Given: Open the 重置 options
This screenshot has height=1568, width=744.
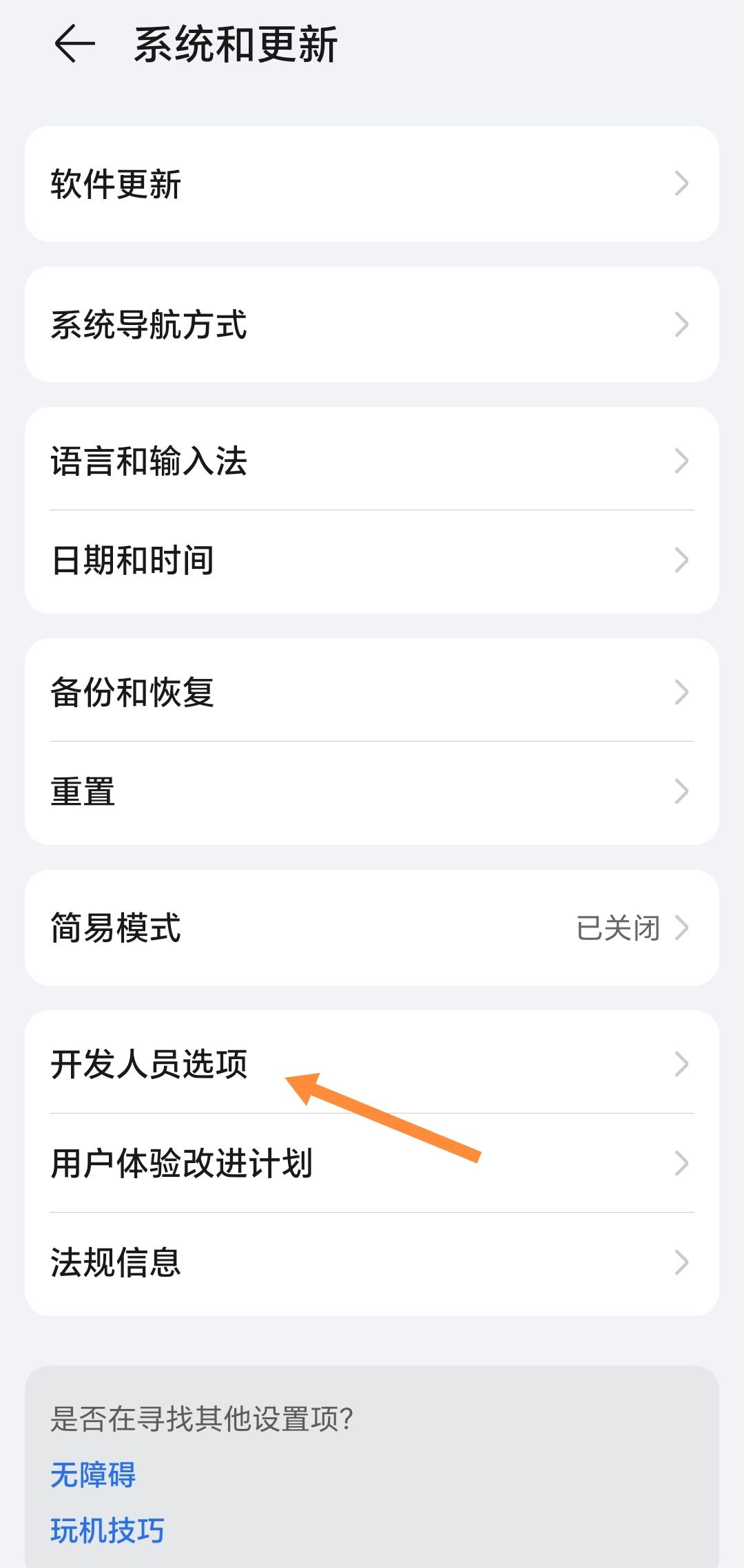Looking at the screenshot, I should pos(372,791).
